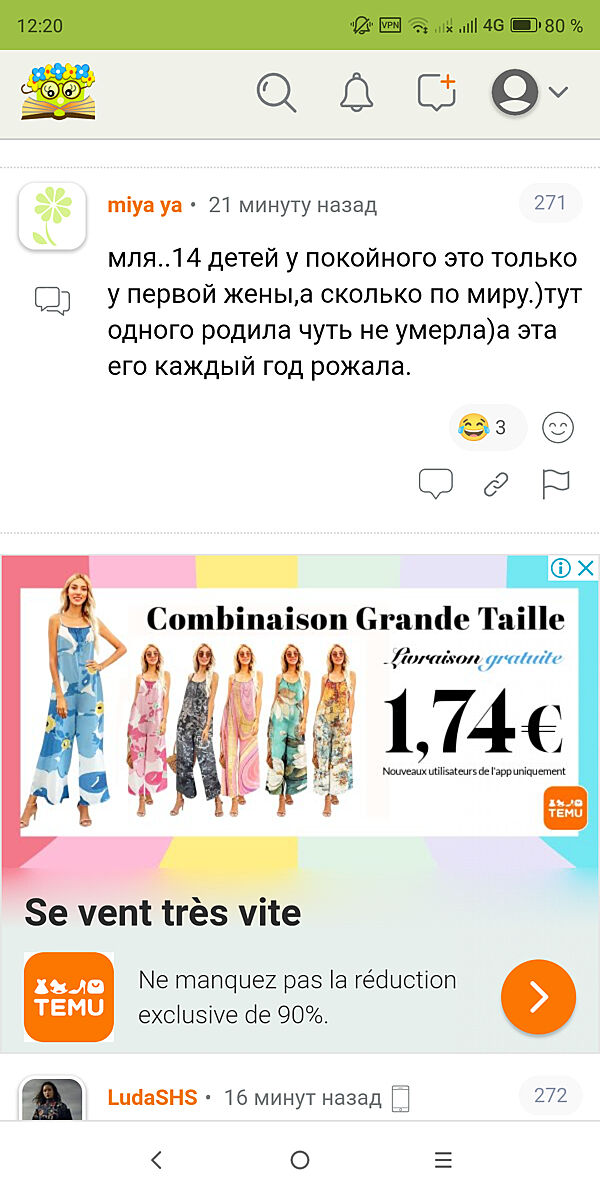
Task: Expand the profile account menu
Action: click(x=530, y=92)
